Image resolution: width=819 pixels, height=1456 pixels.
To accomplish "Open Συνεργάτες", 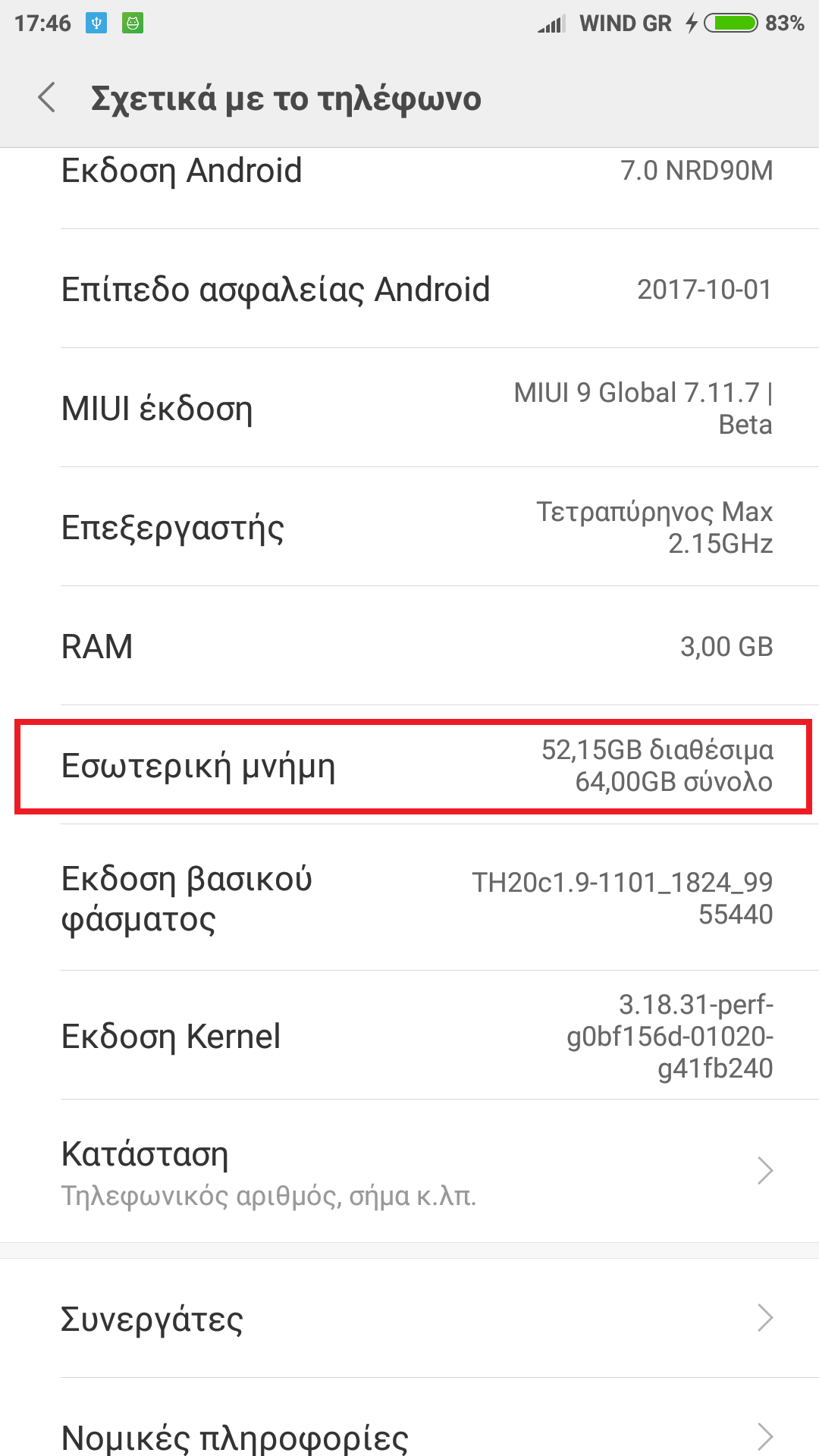I will pos(409,1318).
